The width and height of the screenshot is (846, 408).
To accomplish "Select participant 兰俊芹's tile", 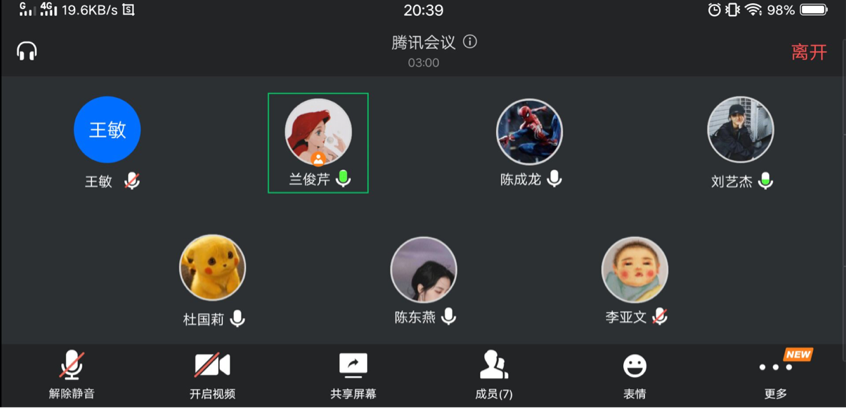I will click(x=318, y=142).
